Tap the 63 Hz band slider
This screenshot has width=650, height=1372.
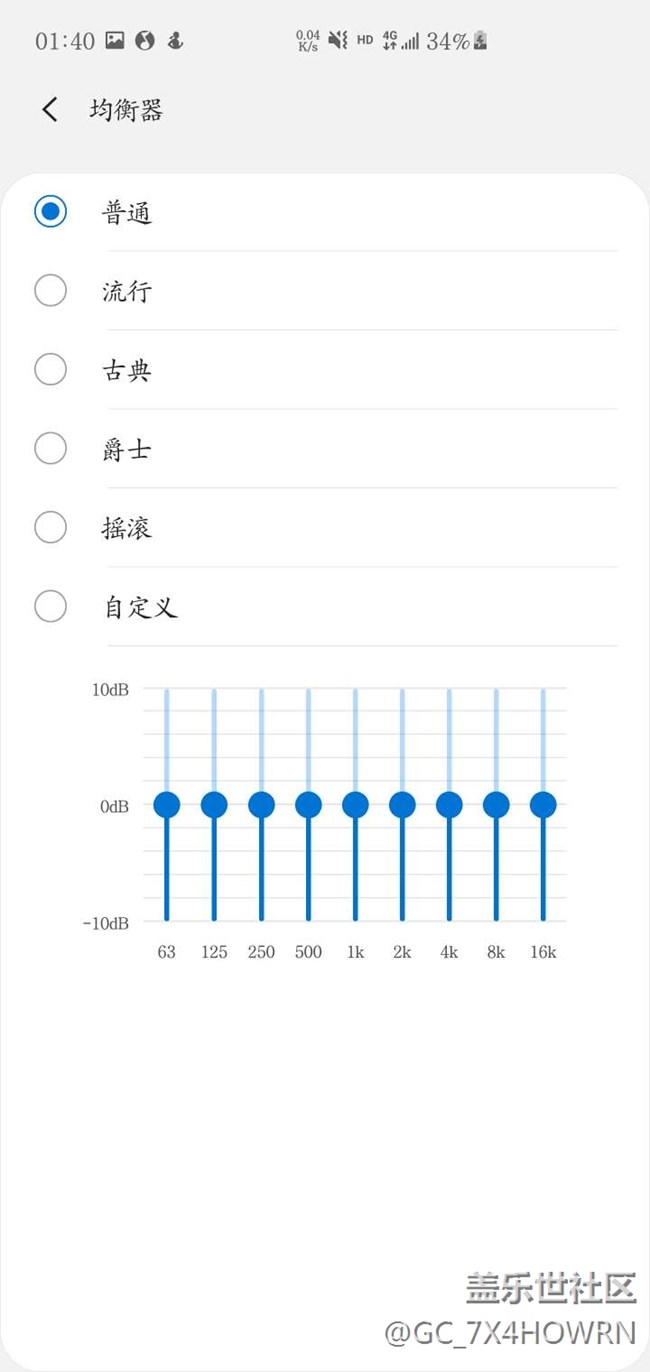click(x=167, y=804)
